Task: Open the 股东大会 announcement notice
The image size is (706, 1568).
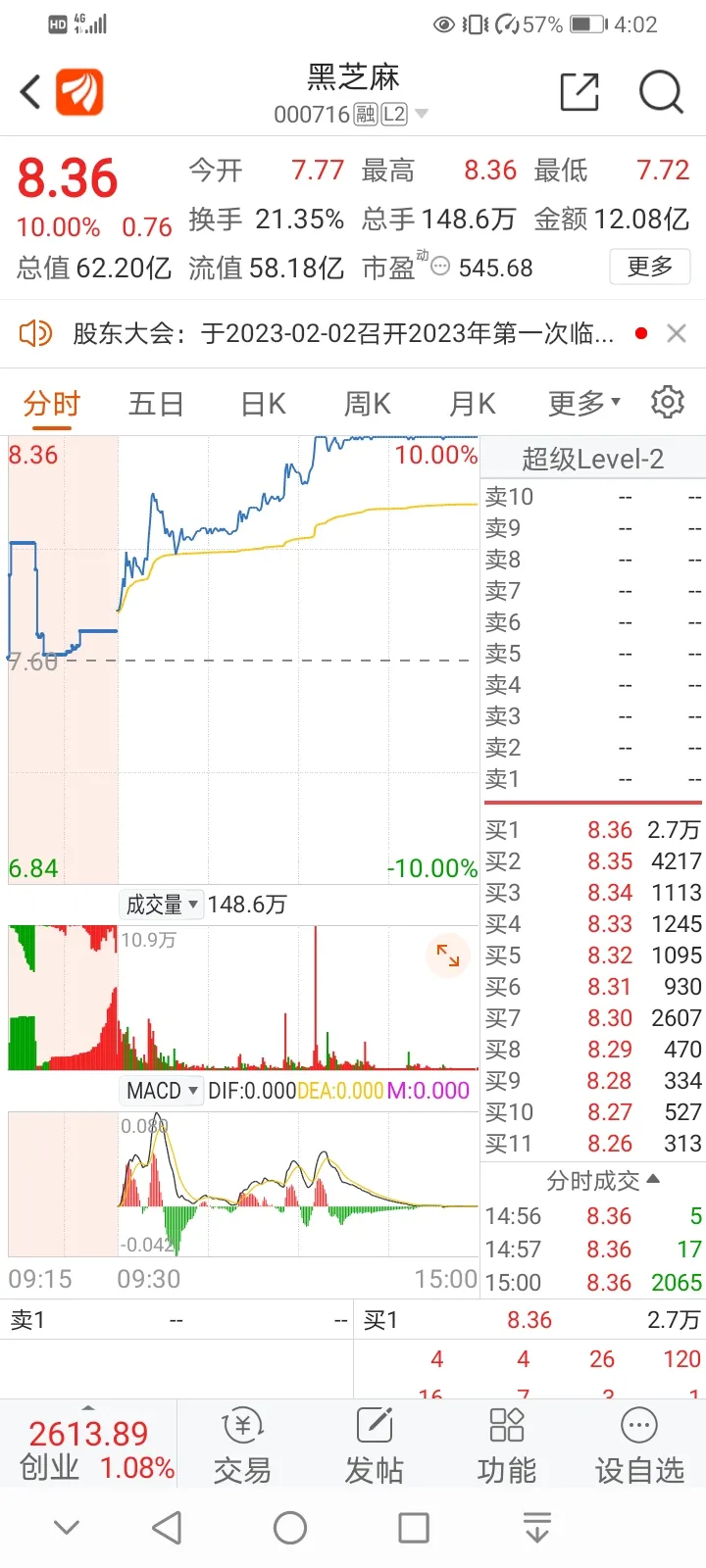Action: pyautogui.click(x=343, y=333)
